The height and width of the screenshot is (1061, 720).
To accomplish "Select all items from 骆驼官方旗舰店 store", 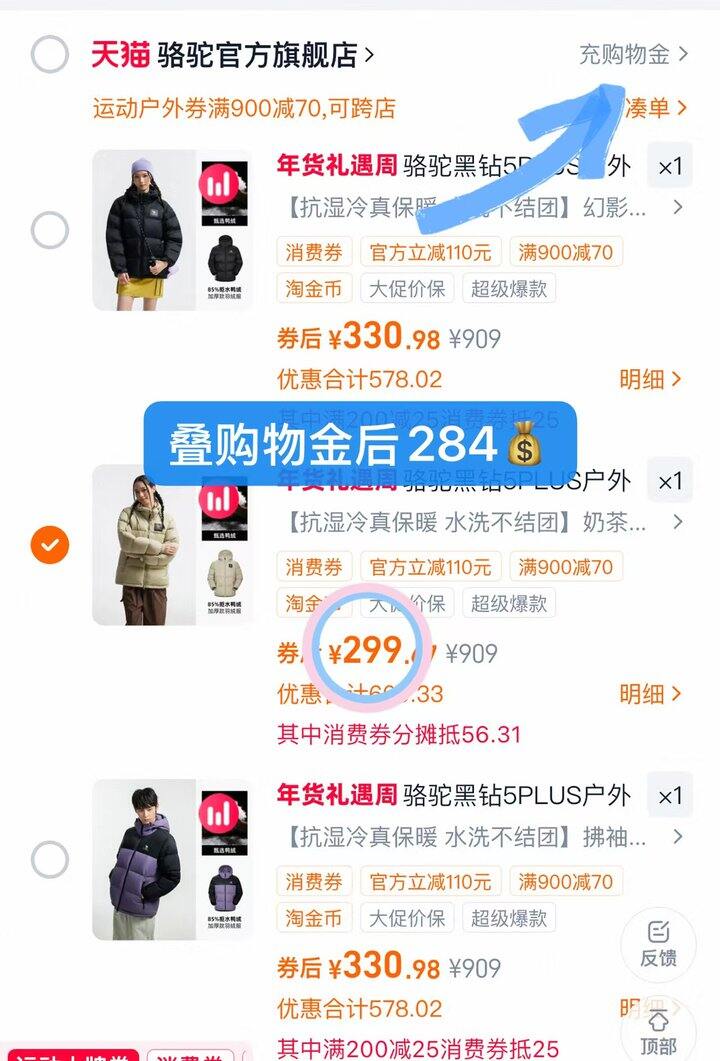I will tap(49, 54).
